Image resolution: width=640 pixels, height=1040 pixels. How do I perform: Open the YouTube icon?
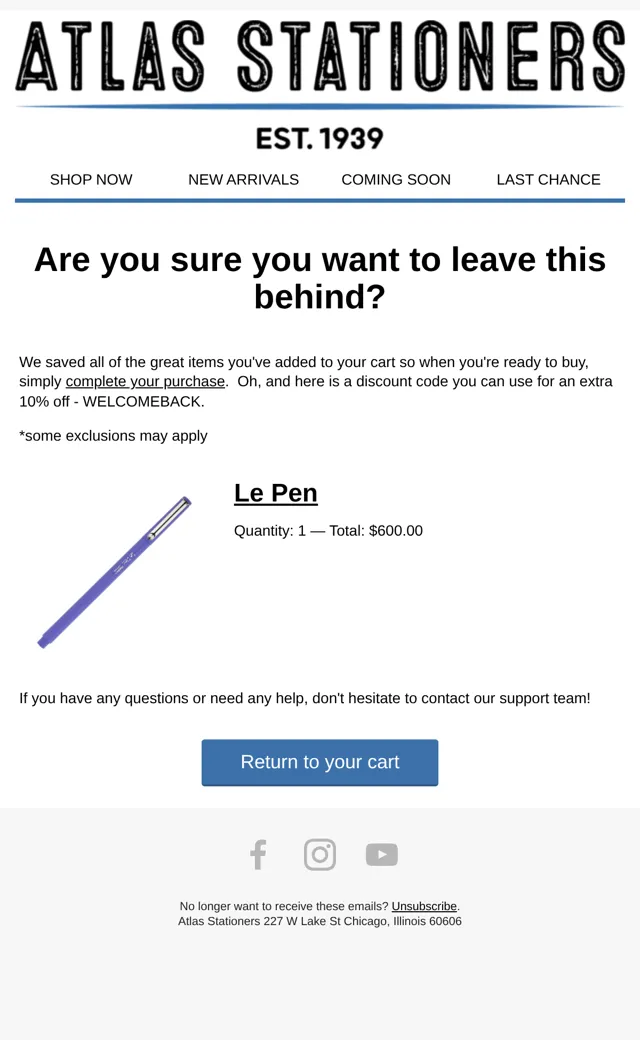click(381, 854)
